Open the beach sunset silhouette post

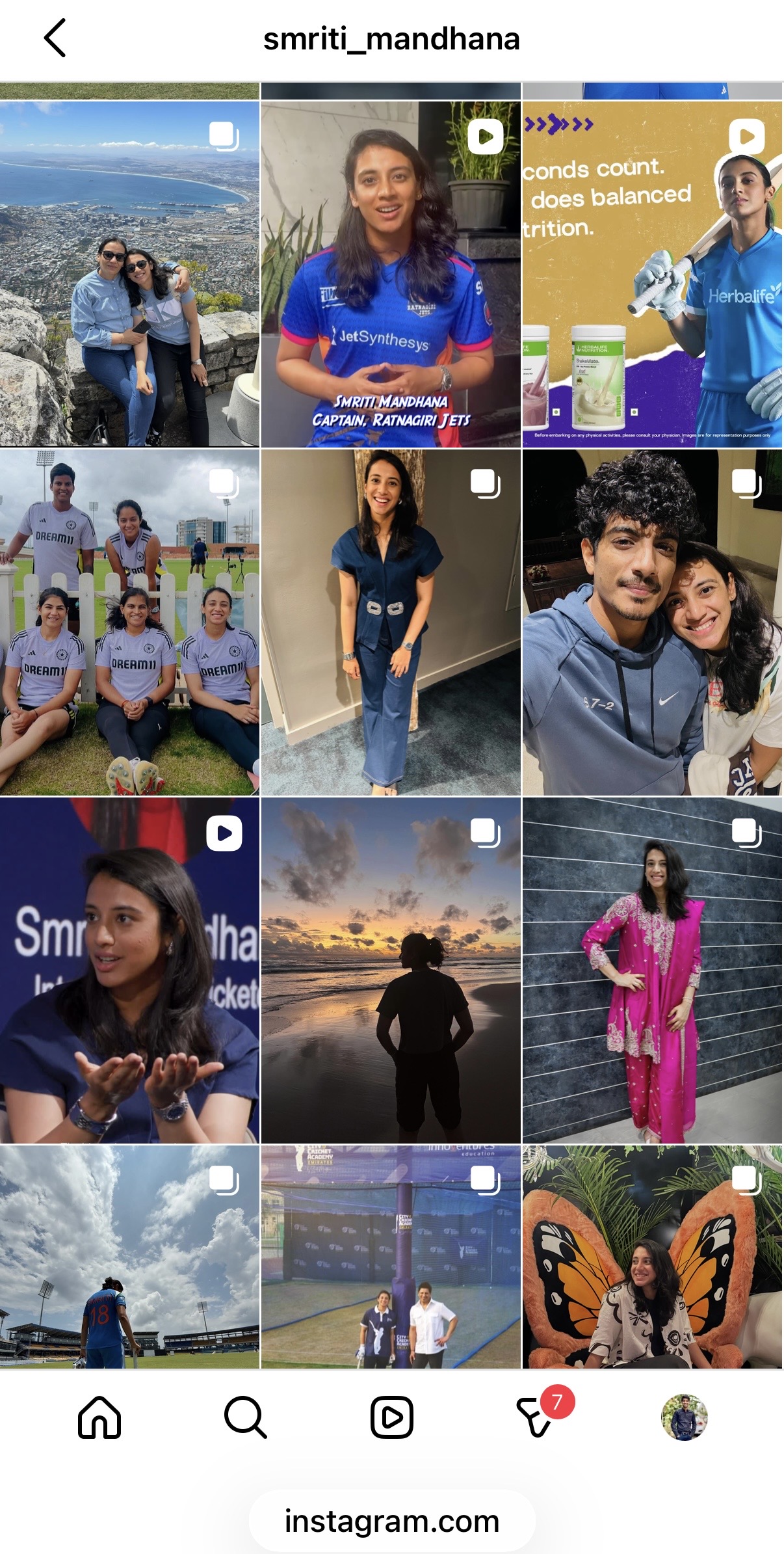pyautogui.click(x=391, y=971)
